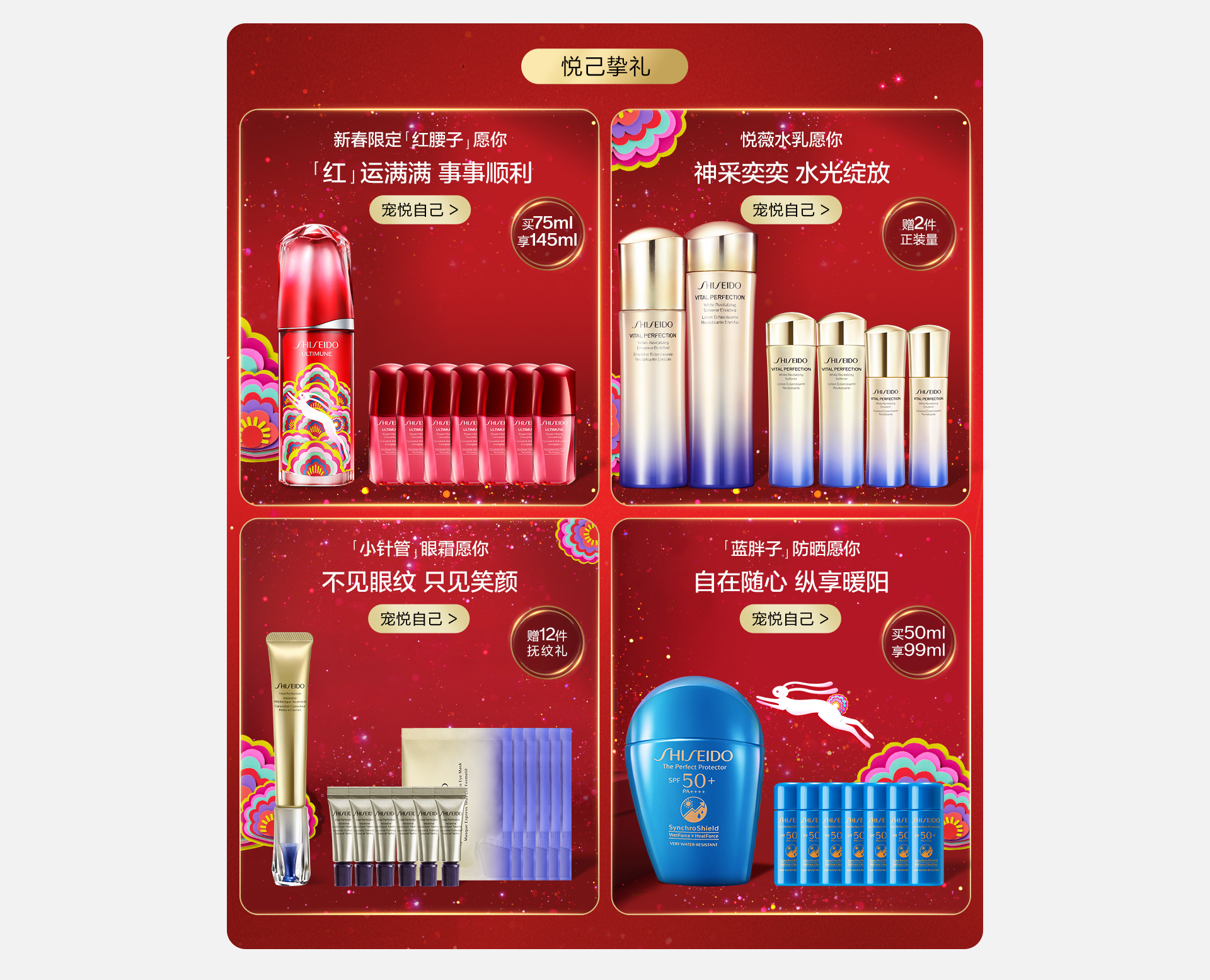Tap 宠悦自己 on the 悦薇水乳 card
Screen dimensions: 1210x980
tap(790, 210)
